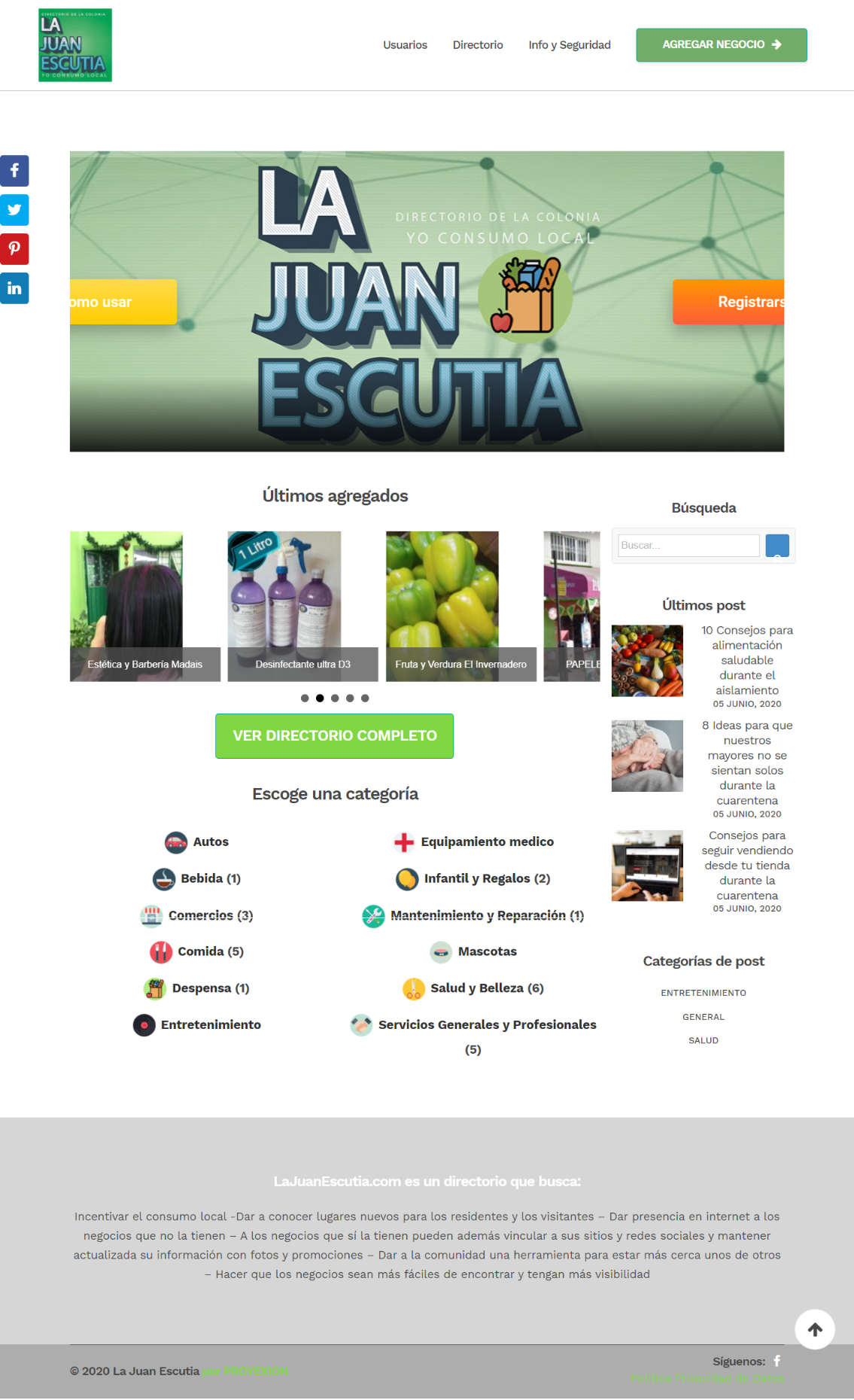This screenshot has width=854, height=1400.
Task: Open the Desinfectante ultra D3 listing
Action: click(303, 607)
